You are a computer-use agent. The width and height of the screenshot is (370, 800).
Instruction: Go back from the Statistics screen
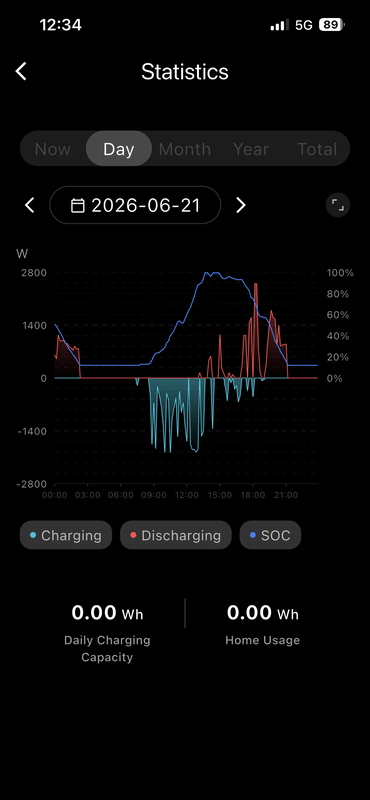pyautogui.click(x=21, y=71)
